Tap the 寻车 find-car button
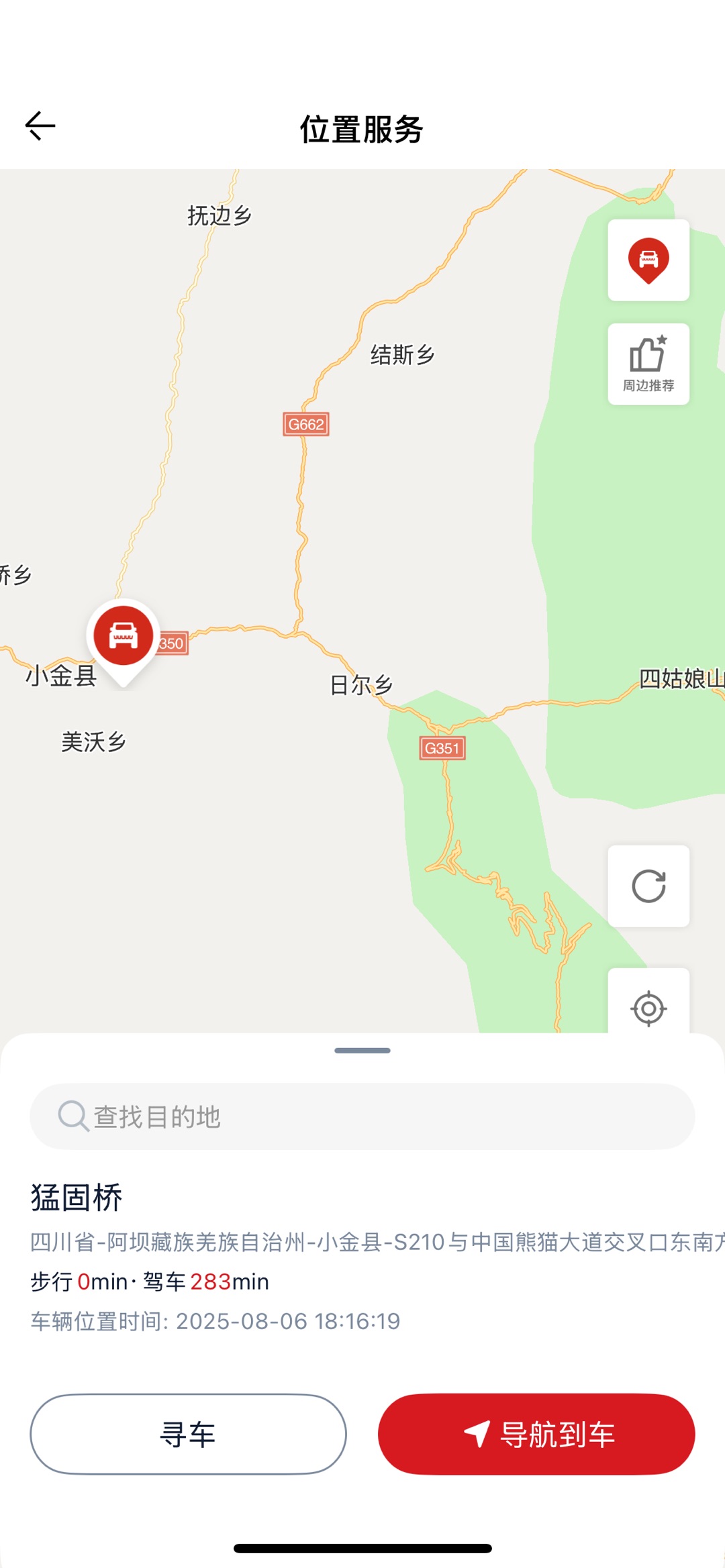Screen dimensions: 725x1568 pos(188,1434)
